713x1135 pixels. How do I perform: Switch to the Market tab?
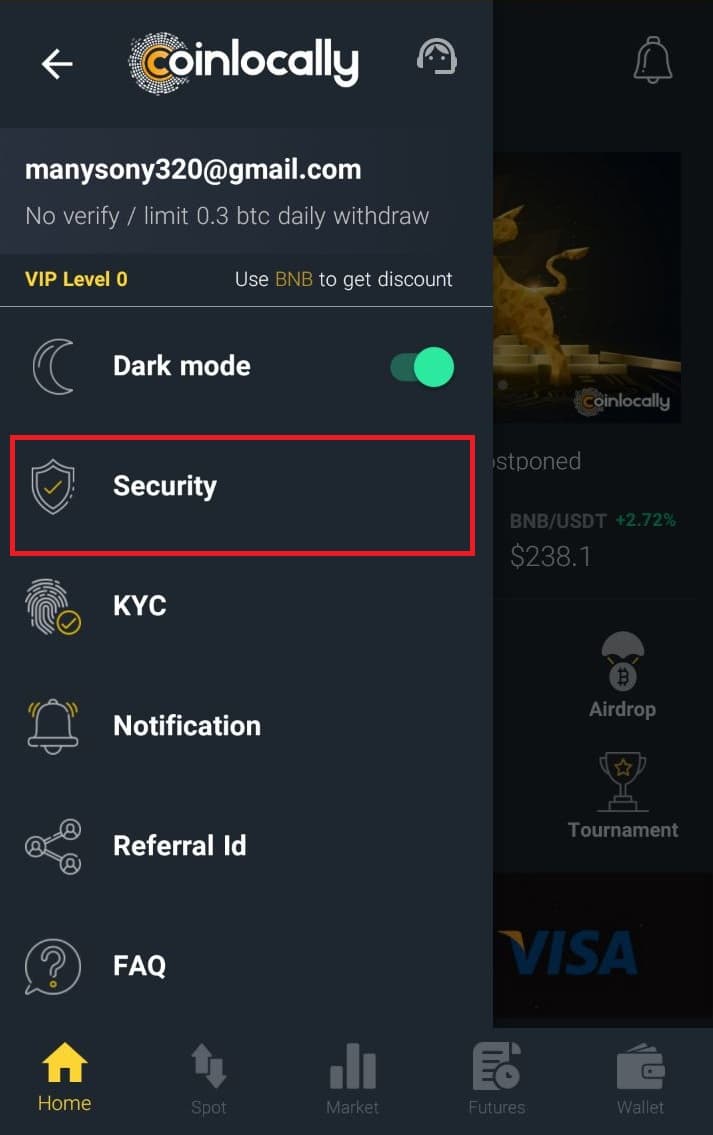coord(352,1078)
